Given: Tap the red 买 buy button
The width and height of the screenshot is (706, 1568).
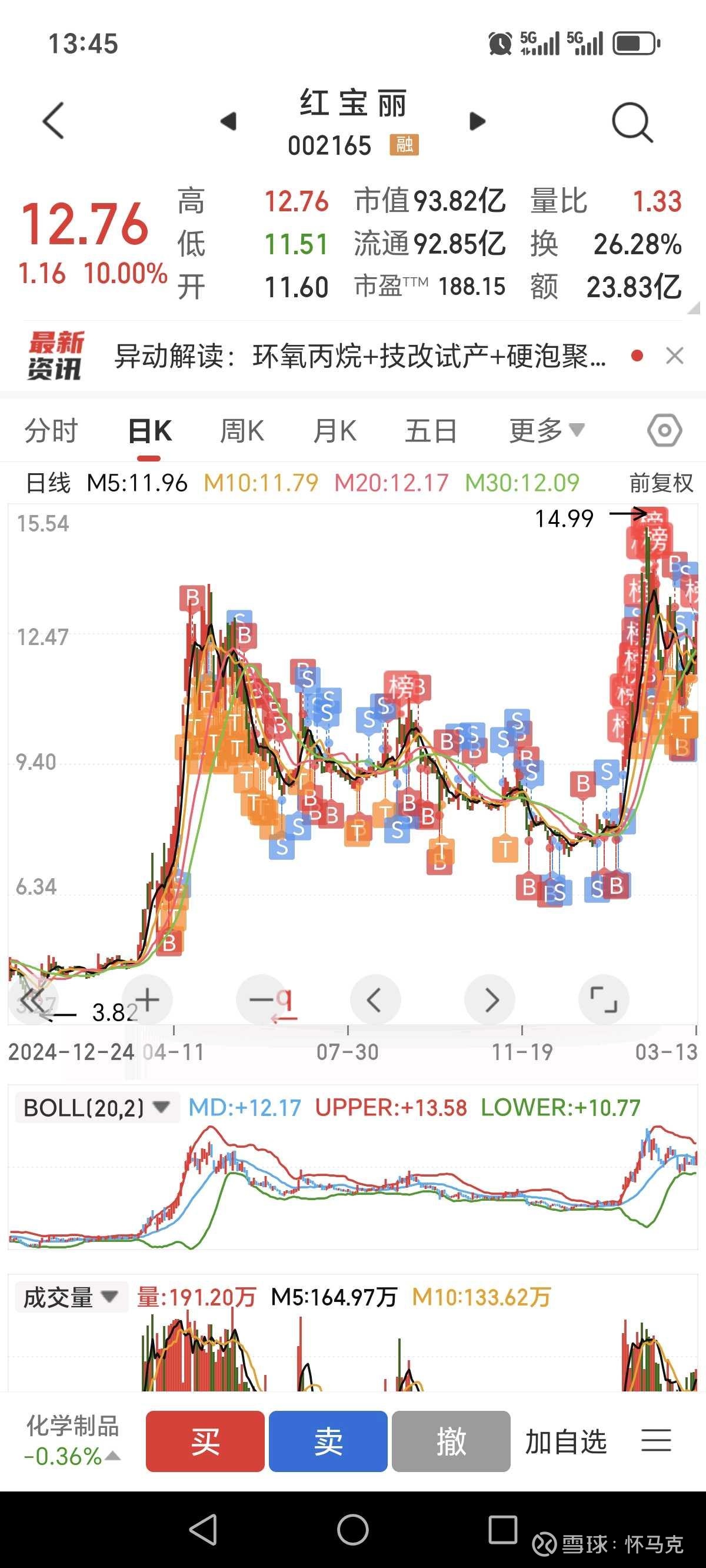Looking at the screenshot, I should [x=205, y=1441].
